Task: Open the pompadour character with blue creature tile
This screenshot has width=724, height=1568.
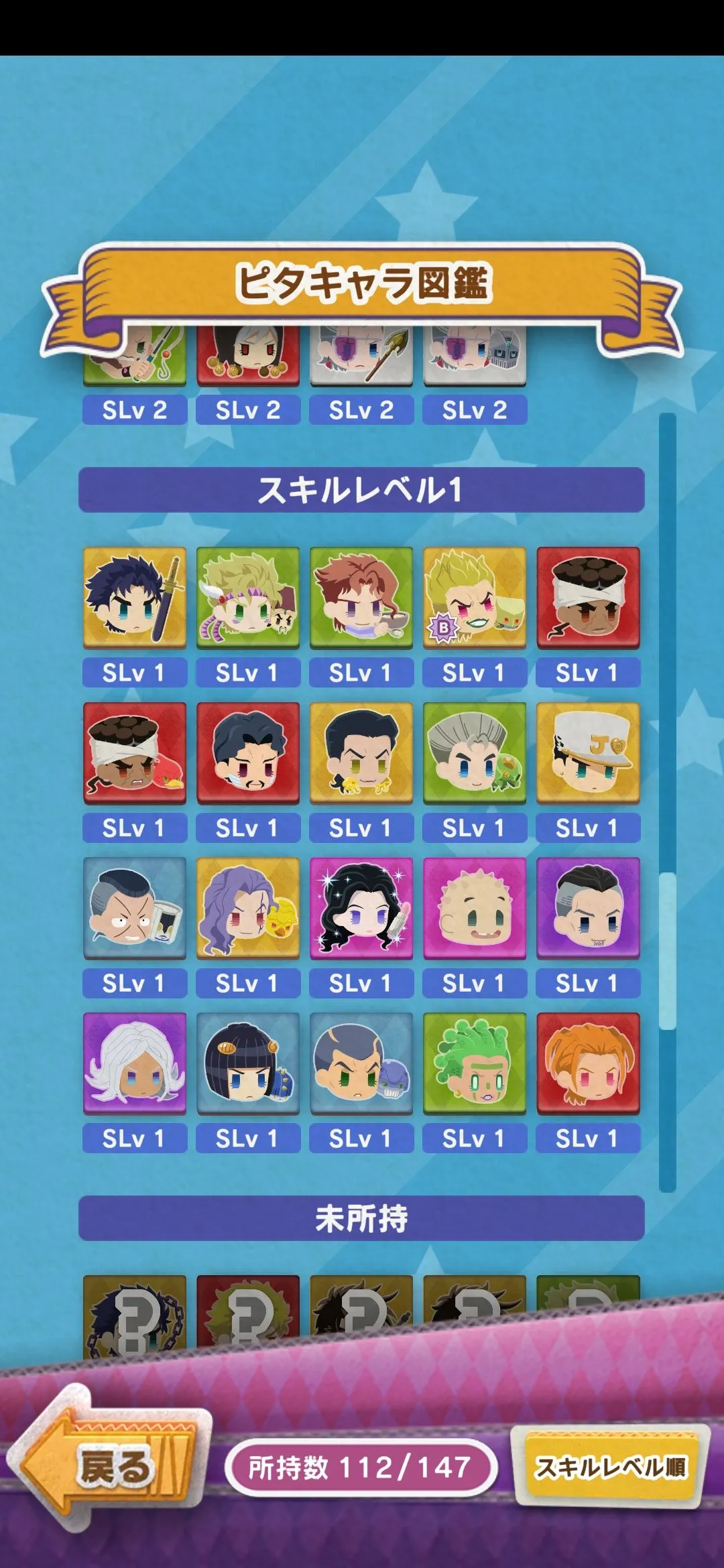Action: [361, 1063]
